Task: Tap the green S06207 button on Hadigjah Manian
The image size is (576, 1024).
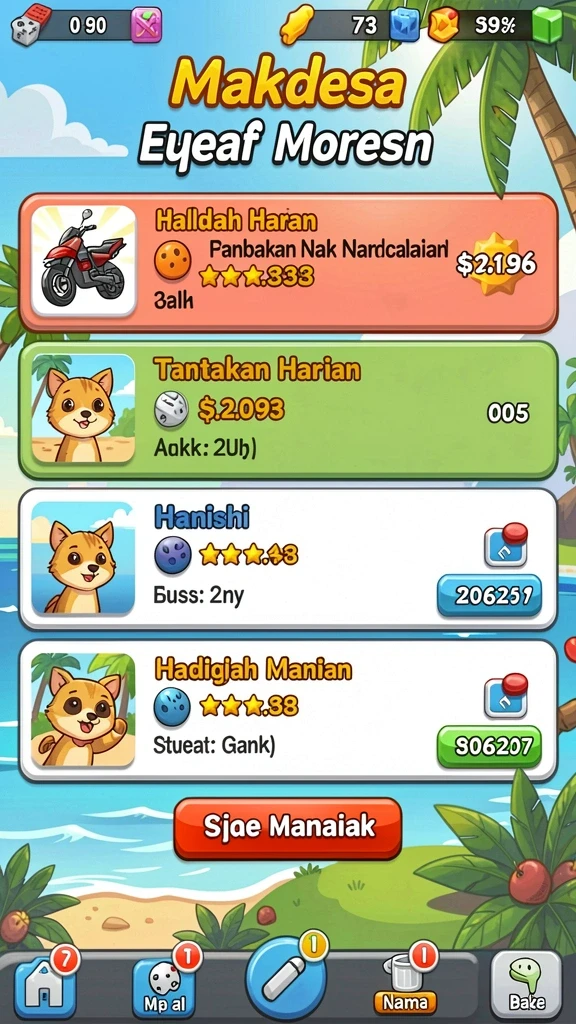Action: (489, 746)
